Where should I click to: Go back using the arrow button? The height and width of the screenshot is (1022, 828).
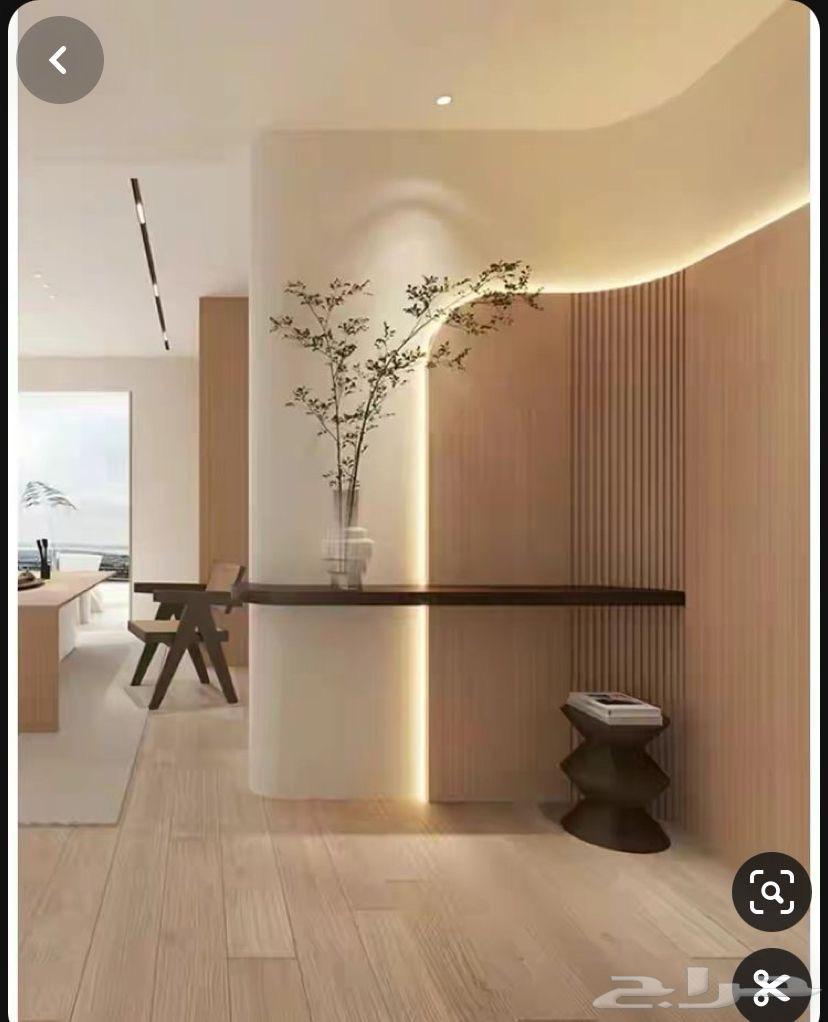click(60, 61)
